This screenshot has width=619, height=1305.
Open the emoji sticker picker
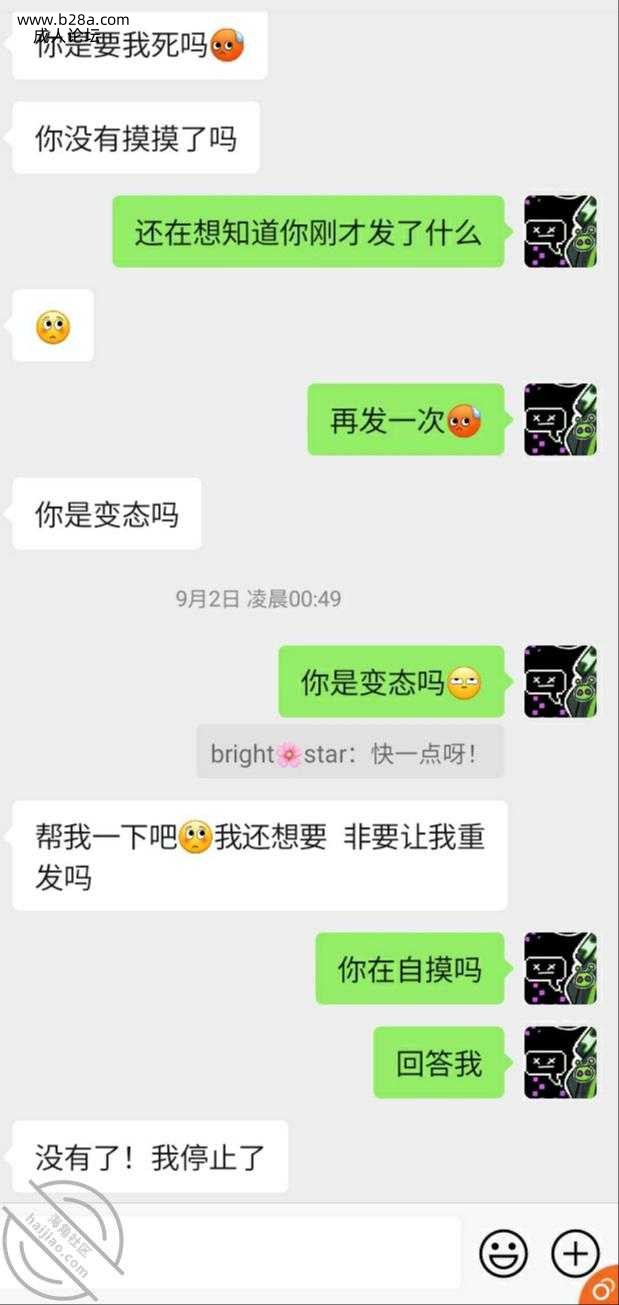[503, 1252]
